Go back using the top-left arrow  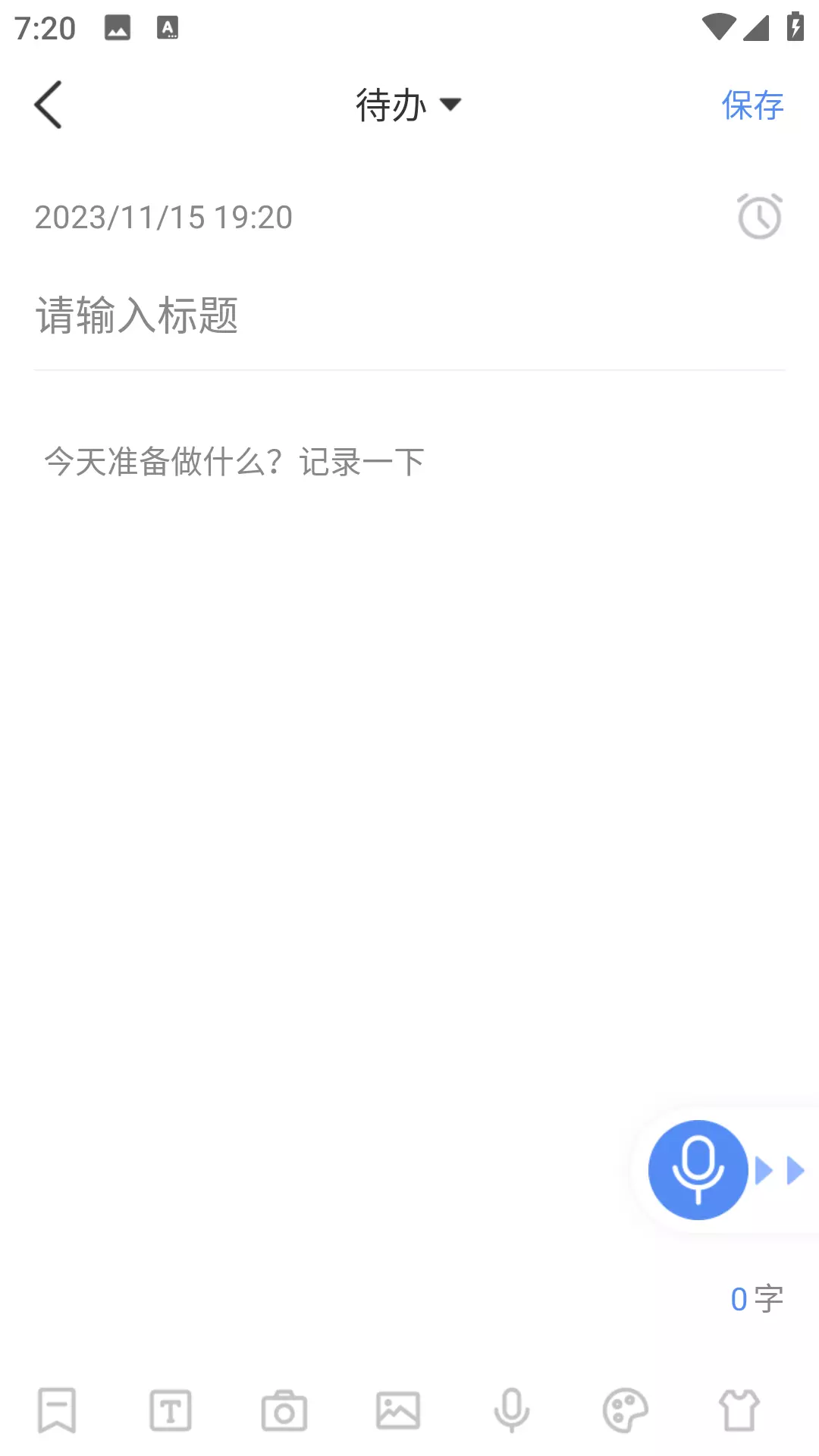click(x=48, y=105)
